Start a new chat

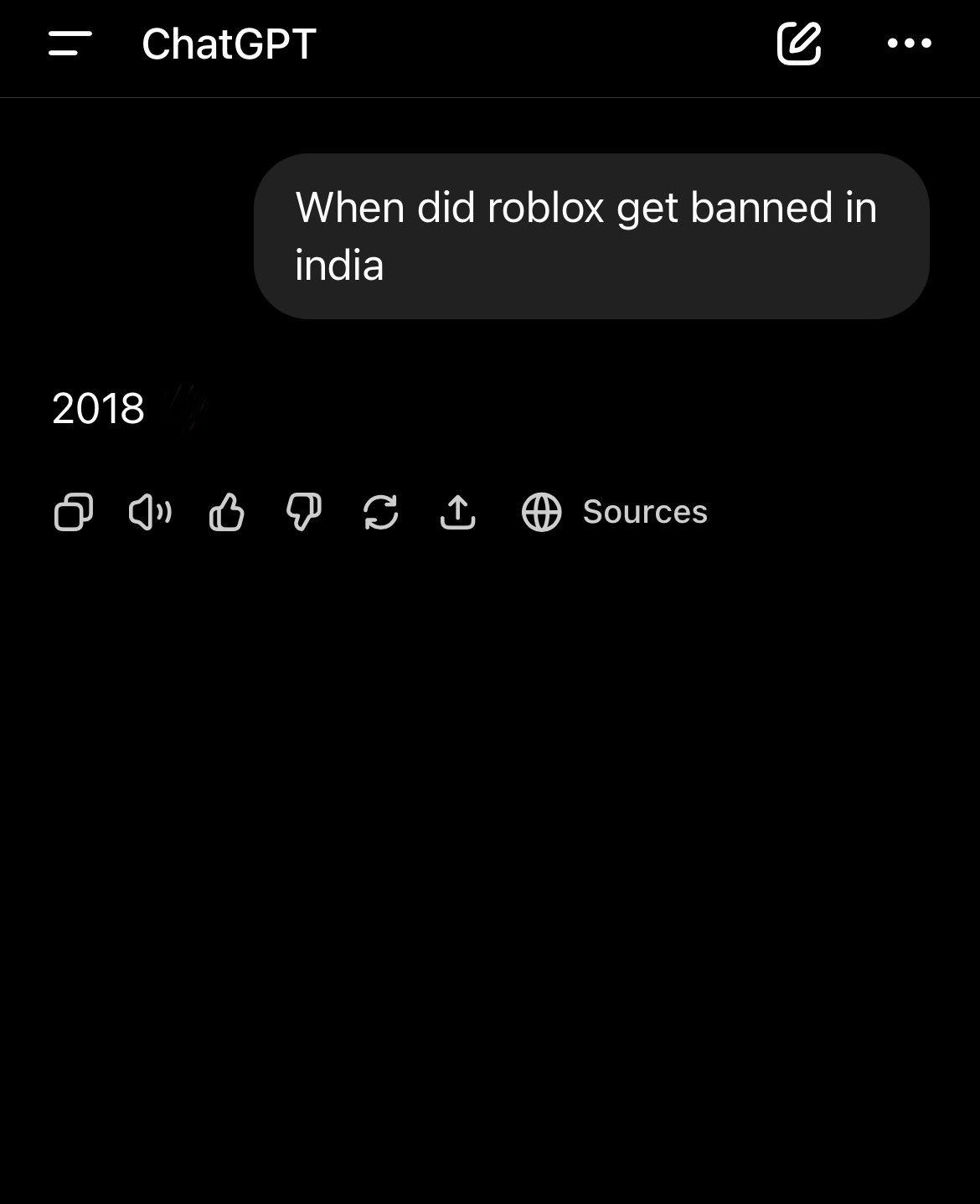798,44
